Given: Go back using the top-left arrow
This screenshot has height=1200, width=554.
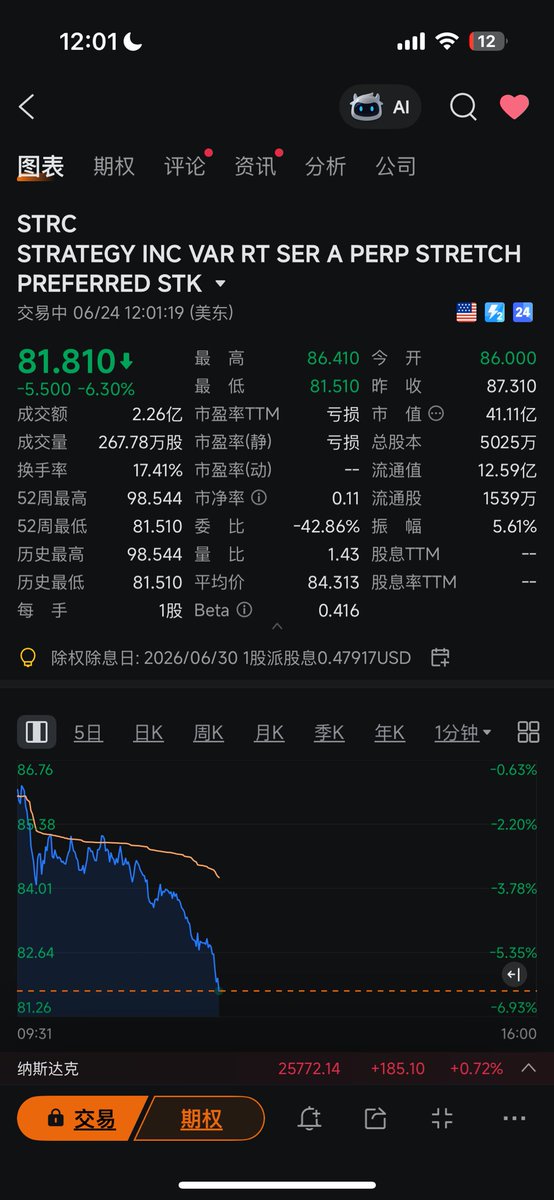Looking at the screenshot, I should pos(27,107).
